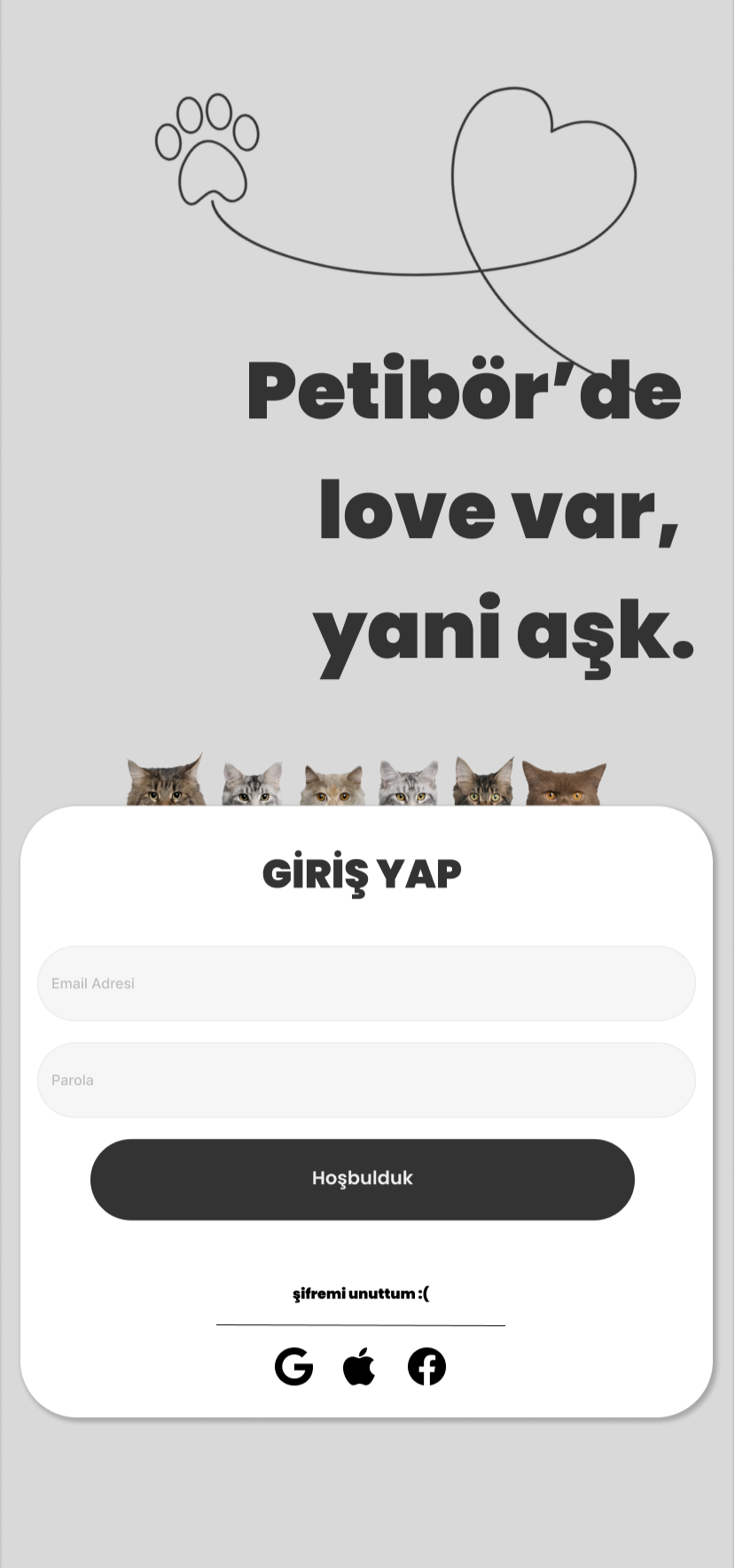Image resolution: width=735 pixels, height=1568 pixels.
Task: Tap the Parola password field
Action: point(365,1080)
